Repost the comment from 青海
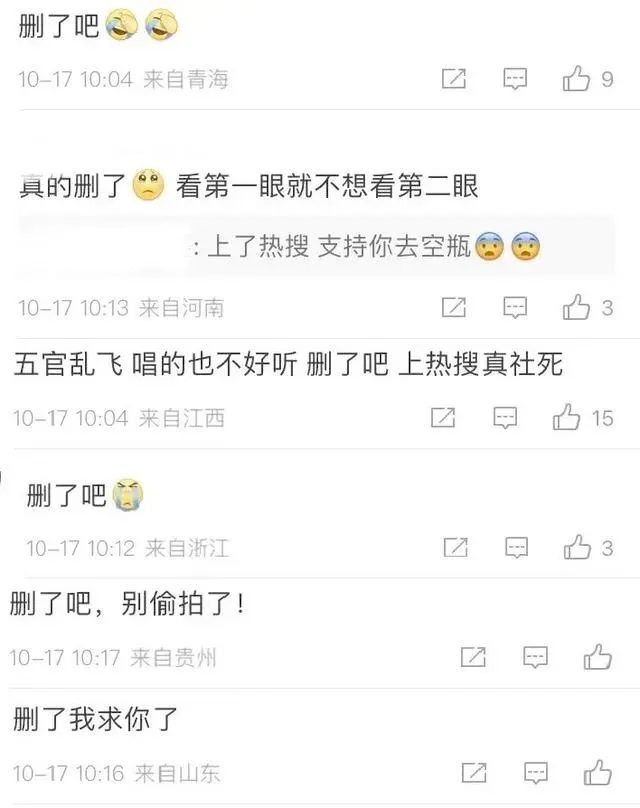The image size is (640, 808). click(454, 79)
